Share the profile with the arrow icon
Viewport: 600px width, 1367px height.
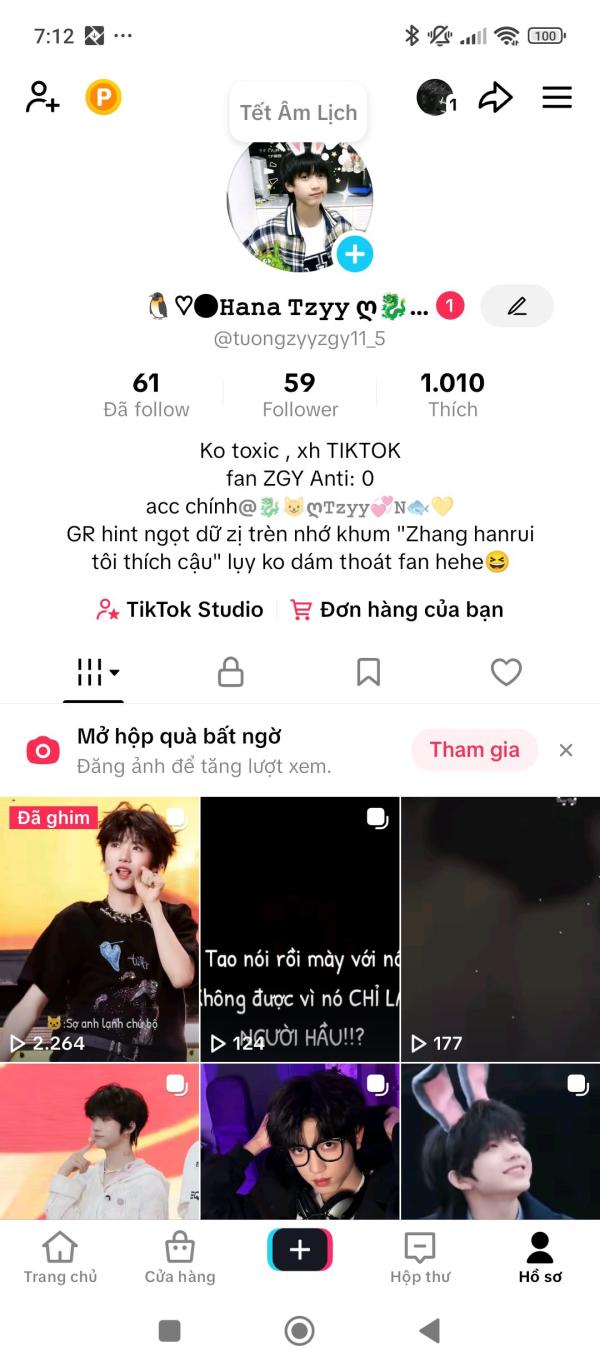pos(495,97)
